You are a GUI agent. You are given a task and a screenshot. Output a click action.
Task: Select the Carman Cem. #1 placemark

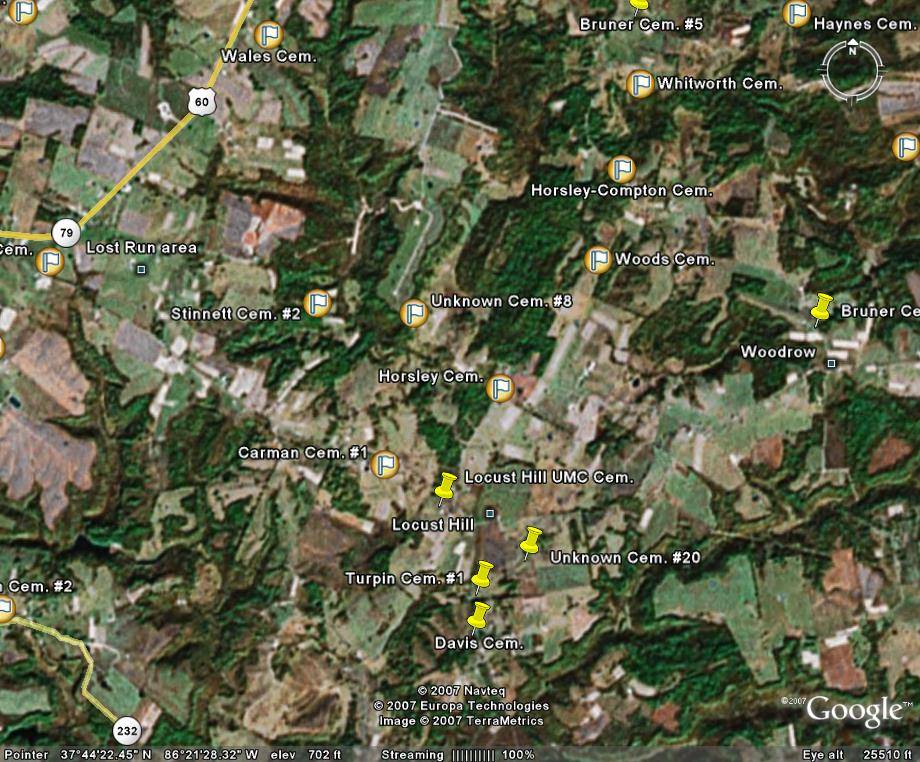(384, 465)
